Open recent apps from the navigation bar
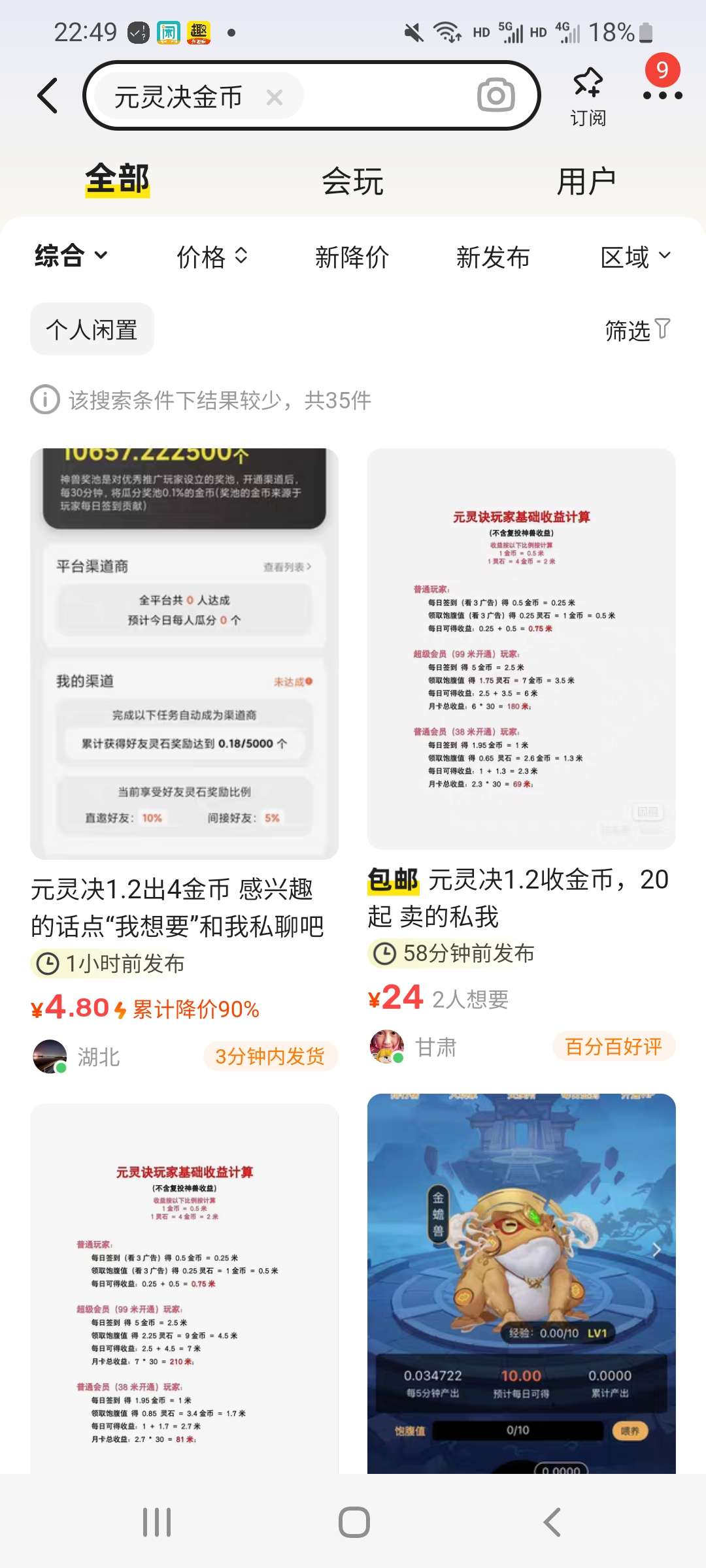 tap(157, 1522)
